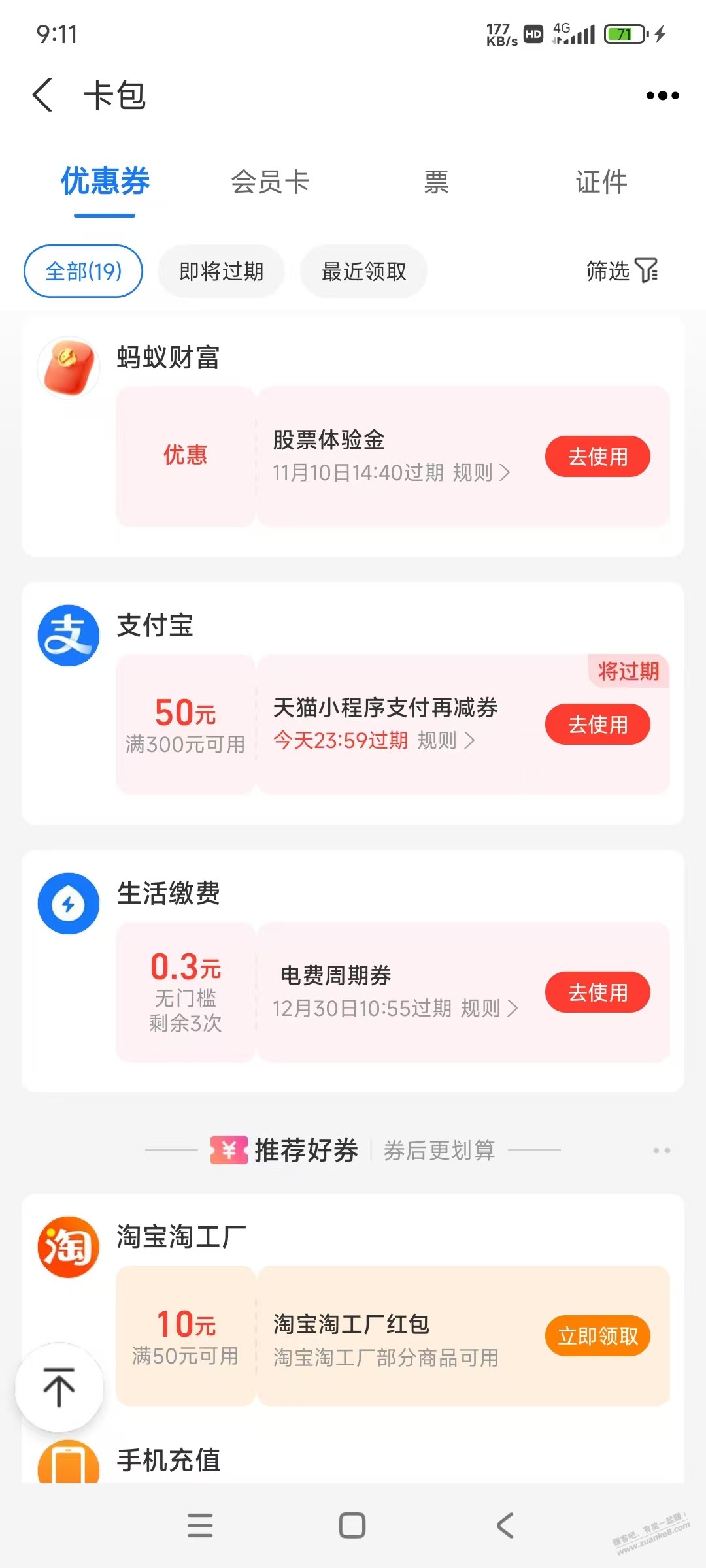Click 去使用 on the 天猫 coupon
Viewport: 706px width, 1568px height.
point(597,724)
